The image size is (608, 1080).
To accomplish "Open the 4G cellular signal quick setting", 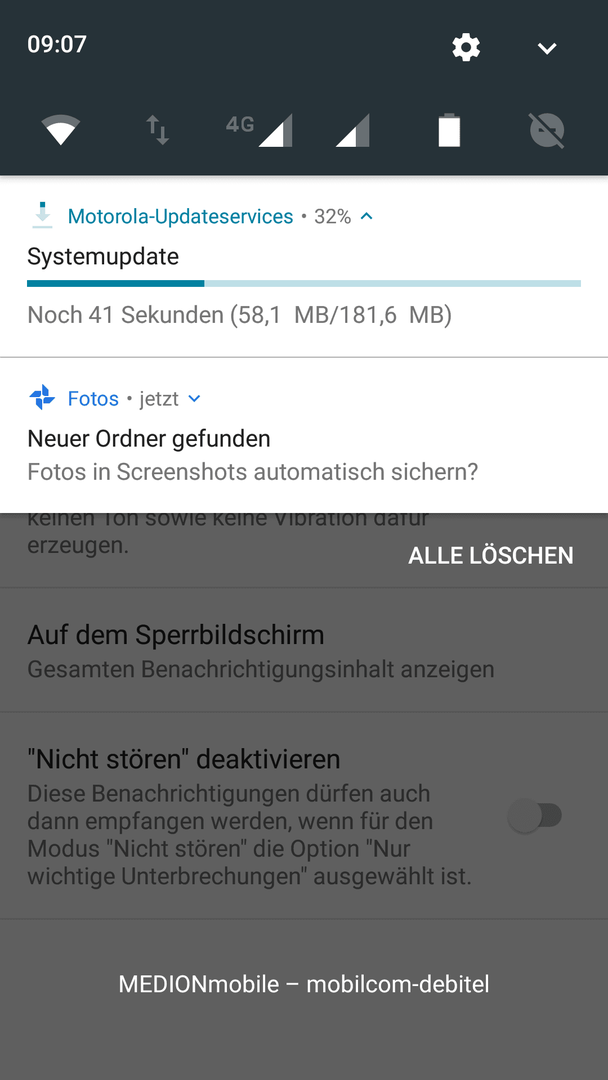I will 260,130.
